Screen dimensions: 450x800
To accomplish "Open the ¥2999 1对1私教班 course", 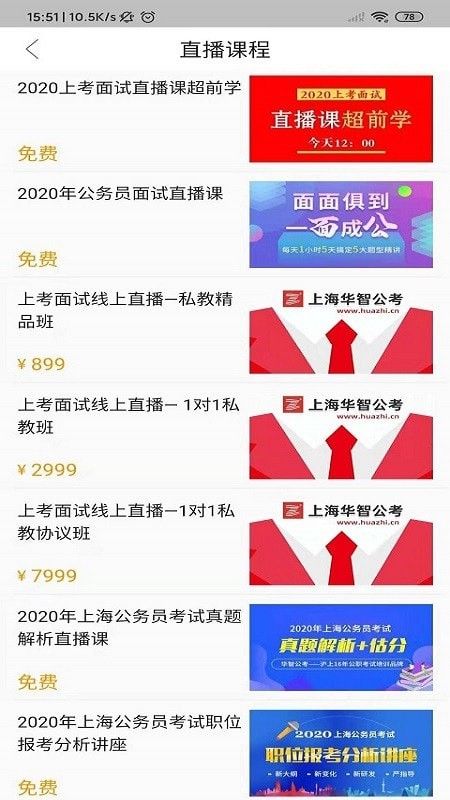I will coord(225,436).
